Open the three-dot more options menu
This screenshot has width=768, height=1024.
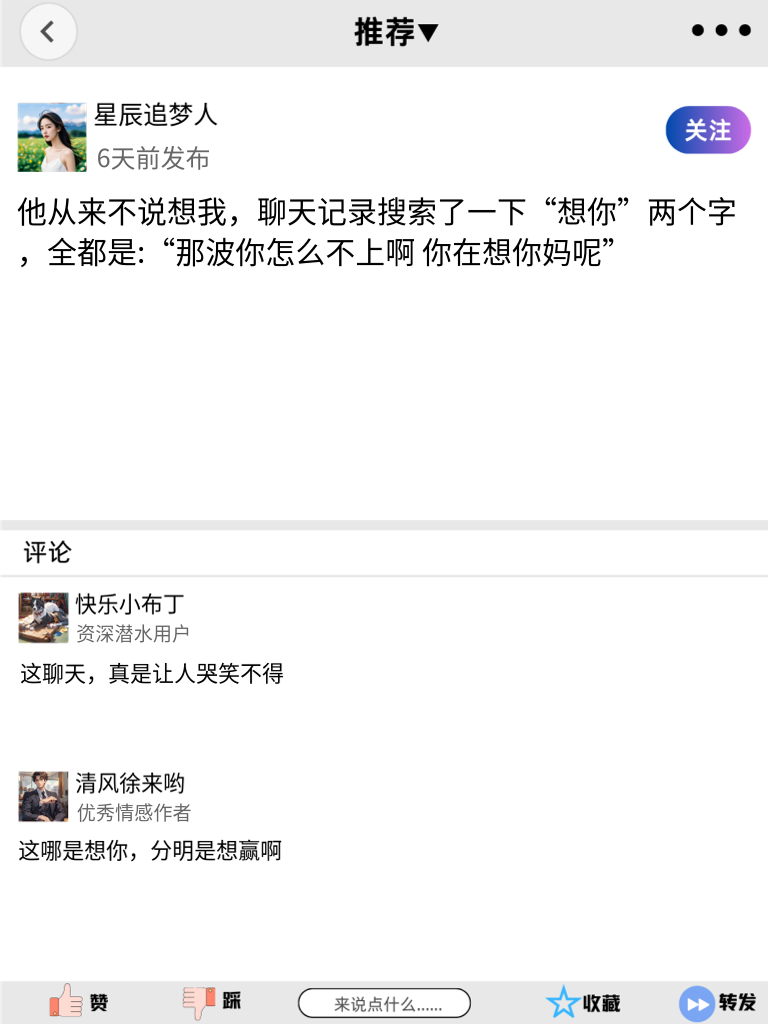720,30
